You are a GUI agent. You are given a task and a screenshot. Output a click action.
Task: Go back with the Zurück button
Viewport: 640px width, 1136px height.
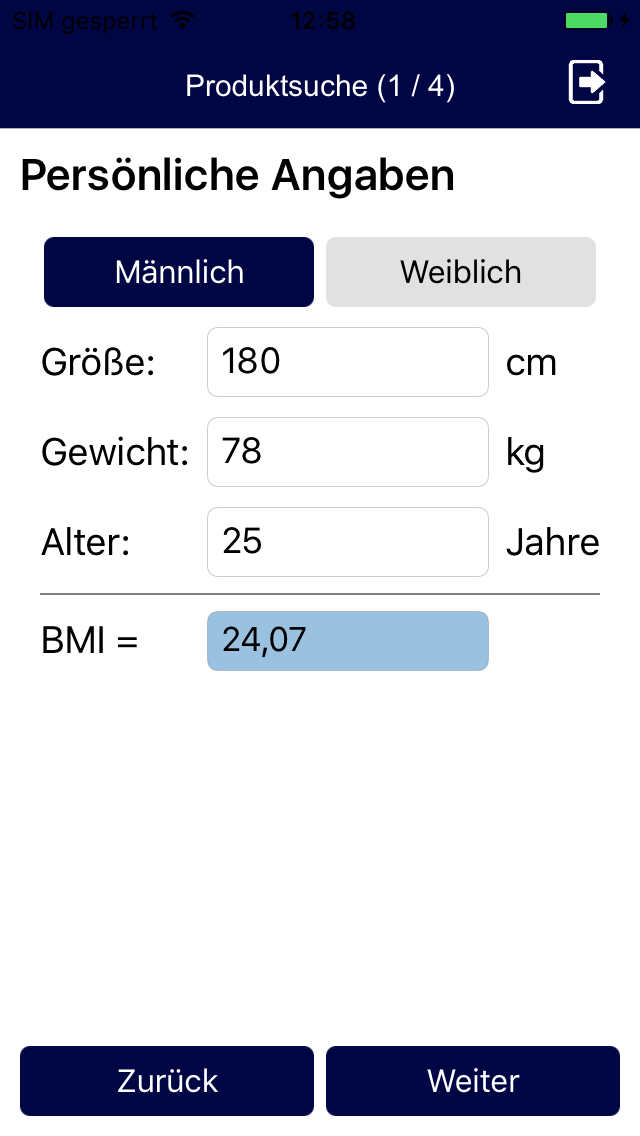pyautogui.click(x=167, y=1081)
